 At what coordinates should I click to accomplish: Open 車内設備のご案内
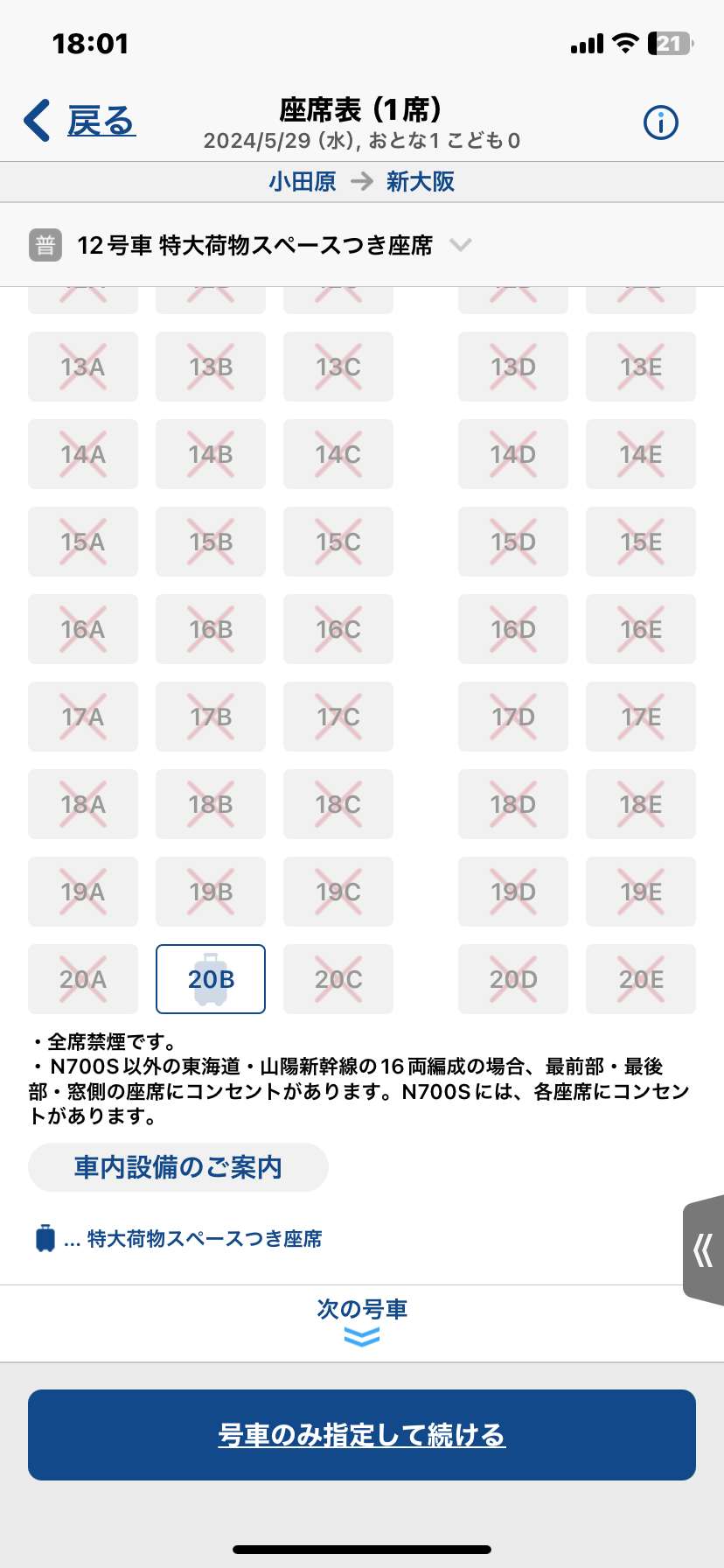pos(178,1167)
